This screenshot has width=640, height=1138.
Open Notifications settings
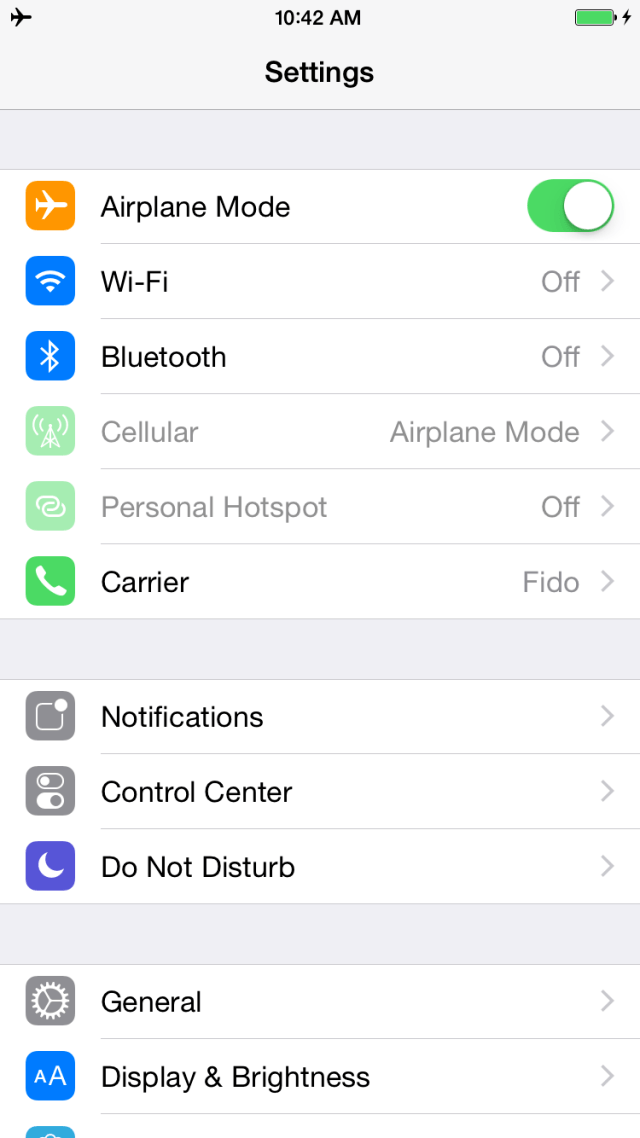[x=320, y=717]
